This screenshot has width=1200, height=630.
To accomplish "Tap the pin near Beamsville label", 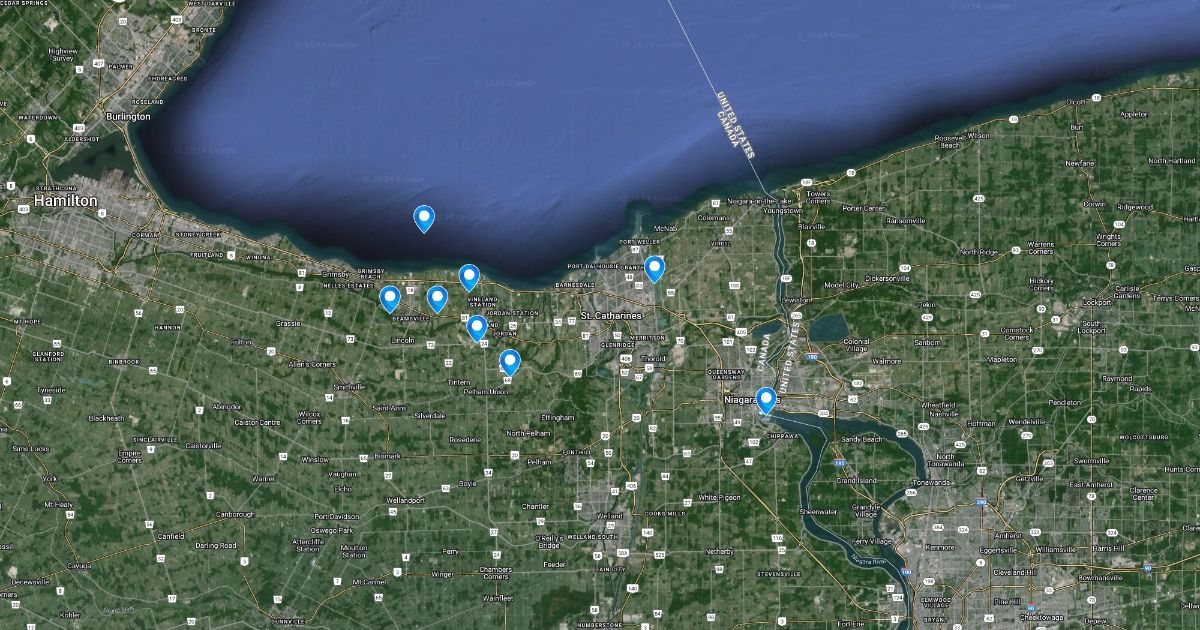I will click(390, 297).
